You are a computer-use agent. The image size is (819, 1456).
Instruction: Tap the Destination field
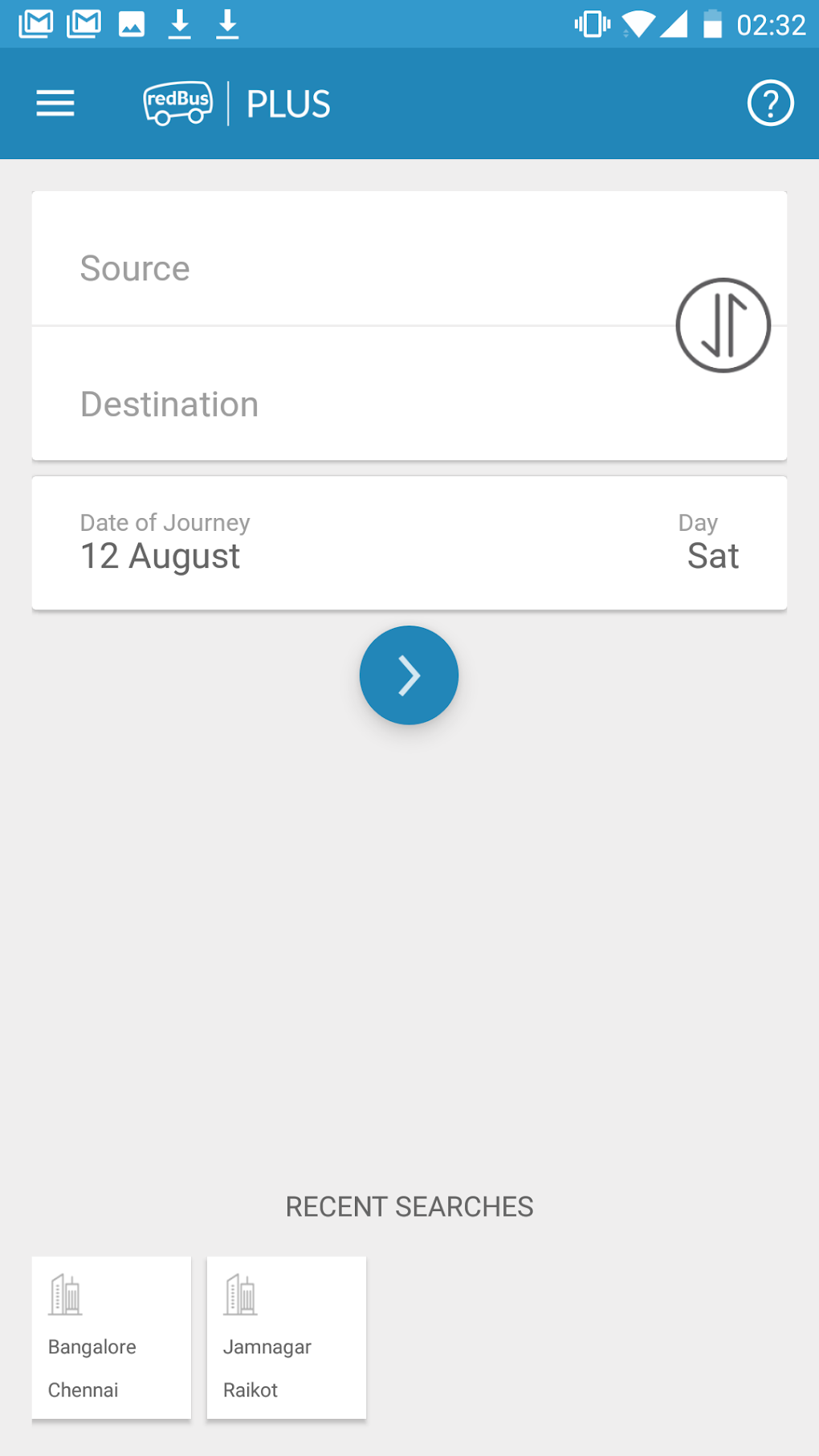click(x=345, y=404)
